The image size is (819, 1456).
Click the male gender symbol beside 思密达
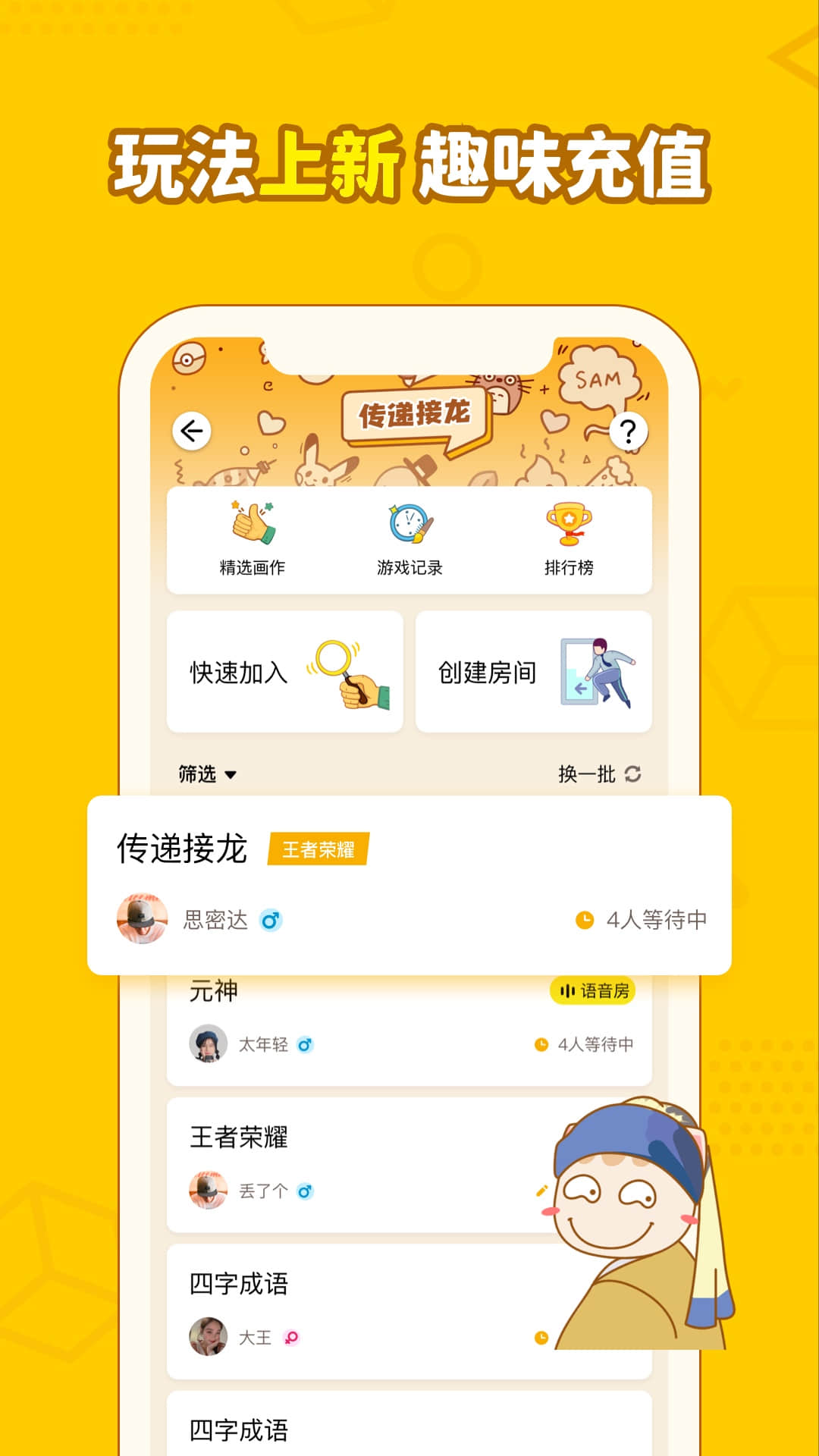[271, 921]
